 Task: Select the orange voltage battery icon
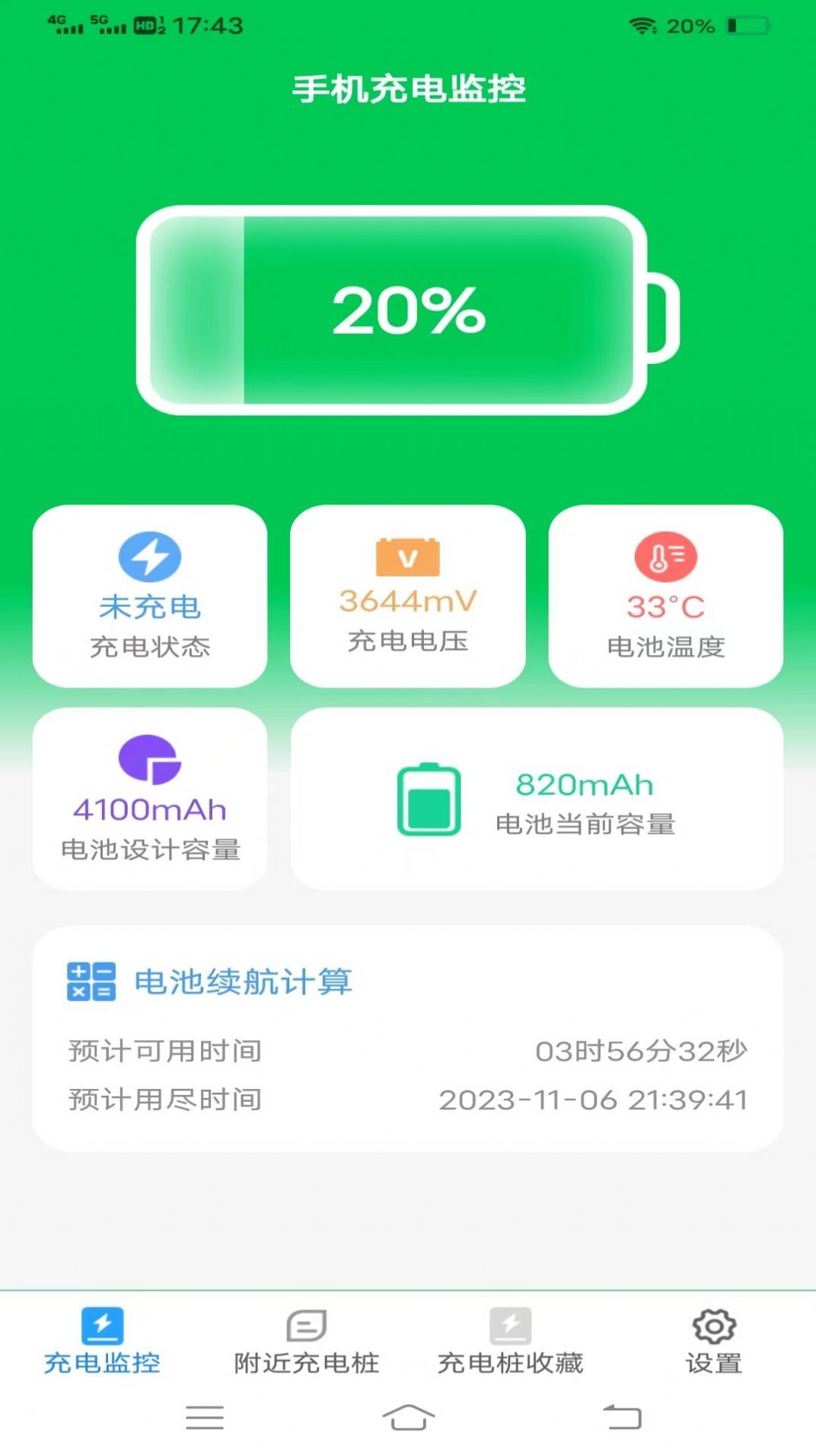[x=408, y=557]
